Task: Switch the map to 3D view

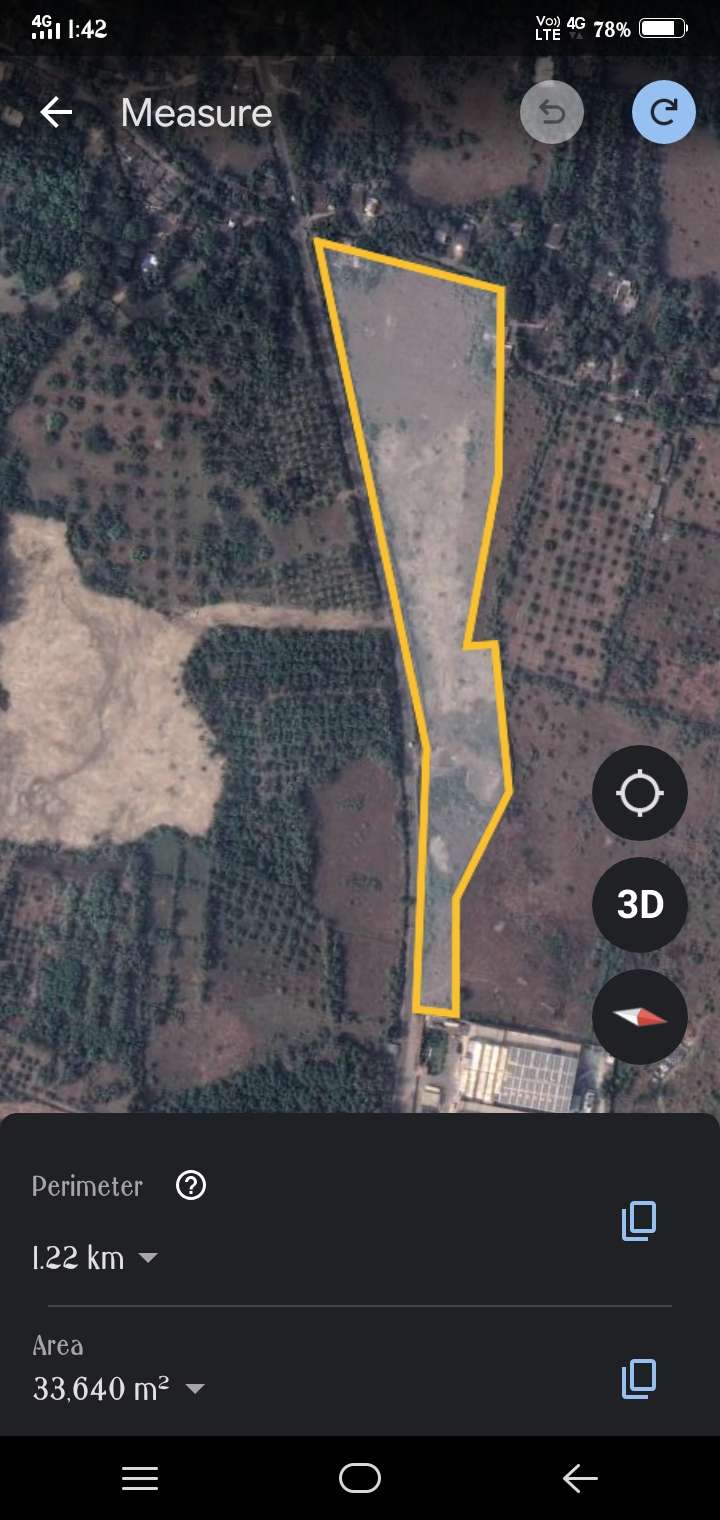Action: tap(640, 905)
